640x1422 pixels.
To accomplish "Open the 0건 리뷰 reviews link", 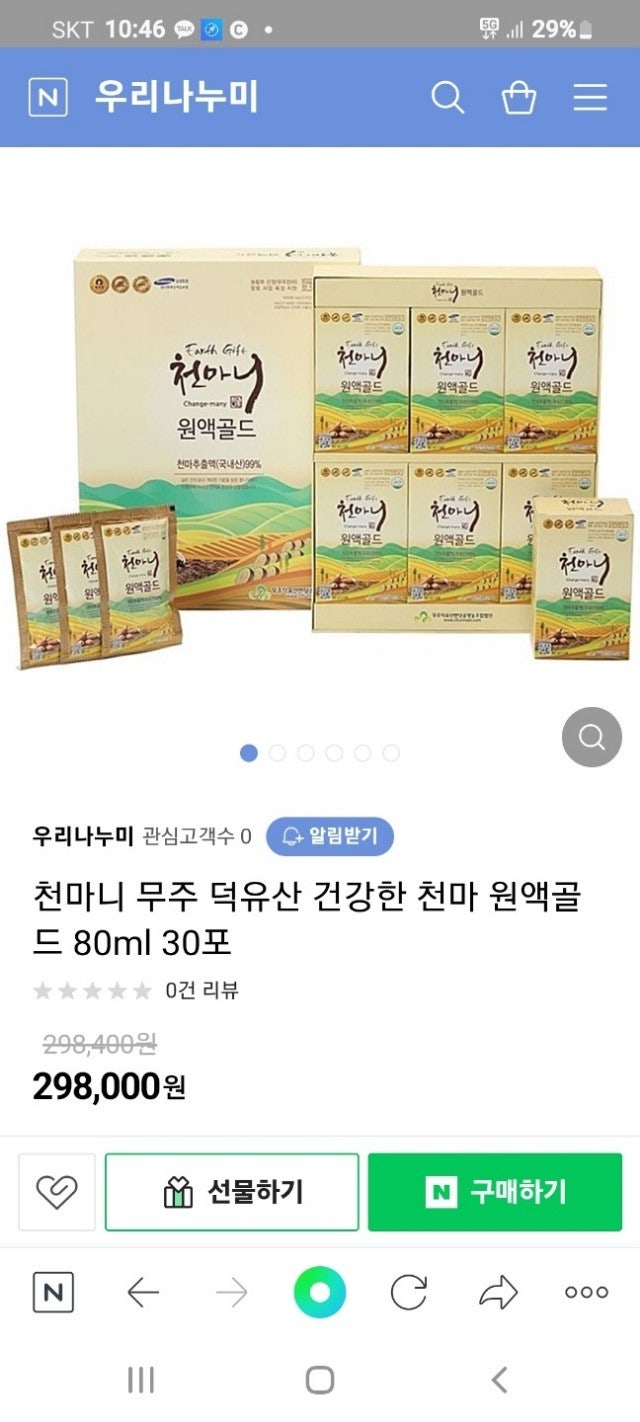I will click(202, 990).
